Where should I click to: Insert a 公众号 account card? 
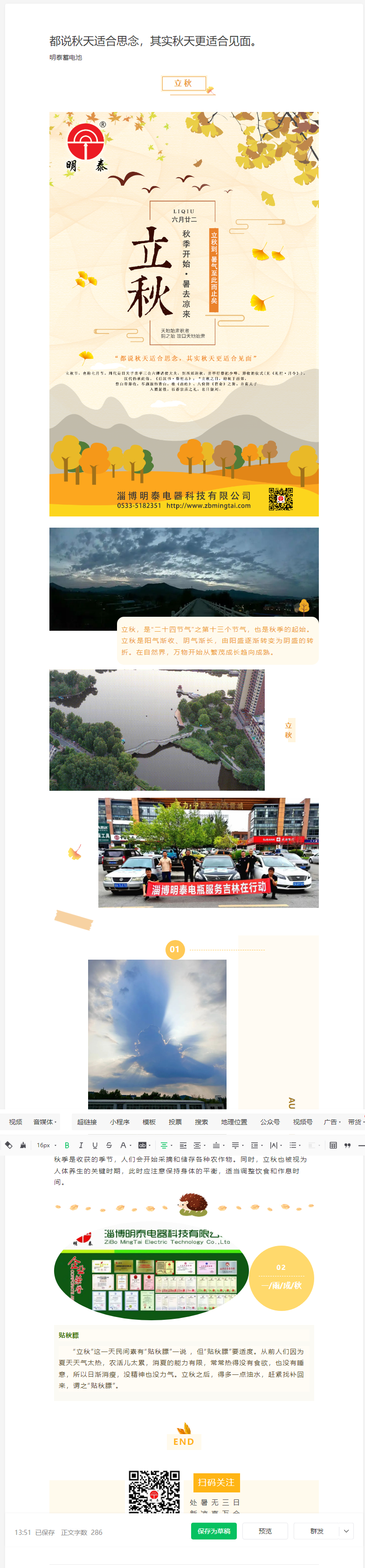pyautogui.click(x=270, y=1122)
